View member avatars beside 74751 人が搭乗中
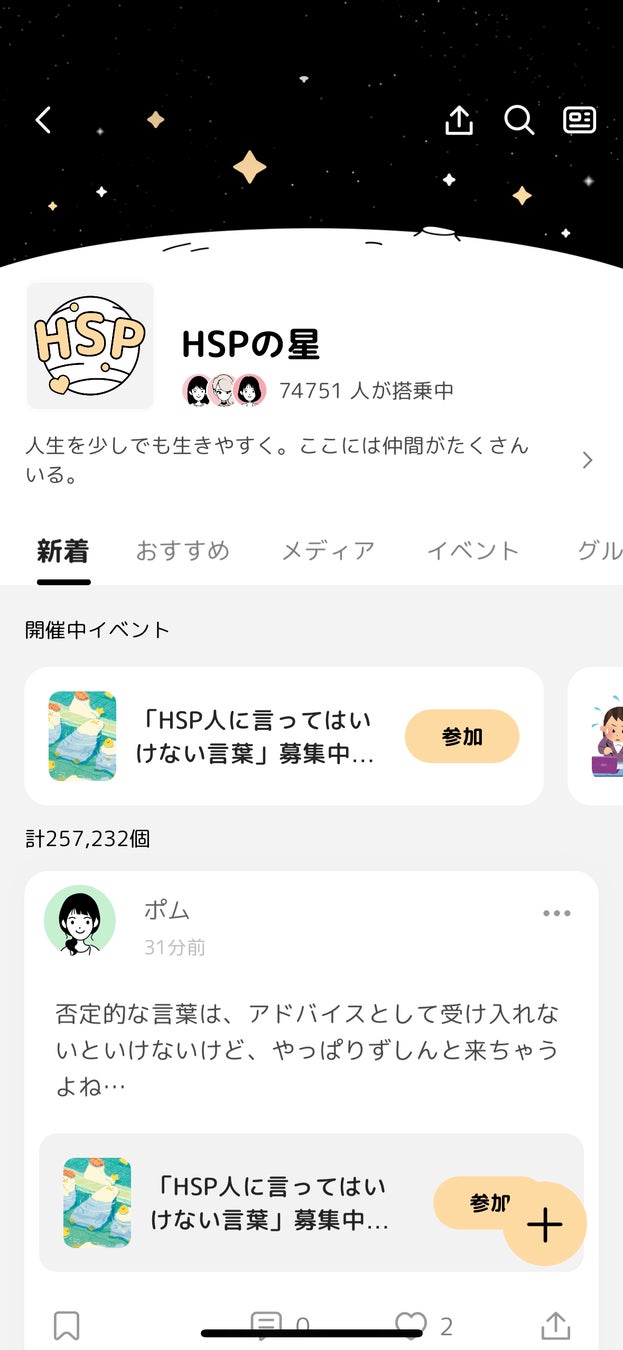The height and width of the screenshot is (1350, 623). click(225, 390)
